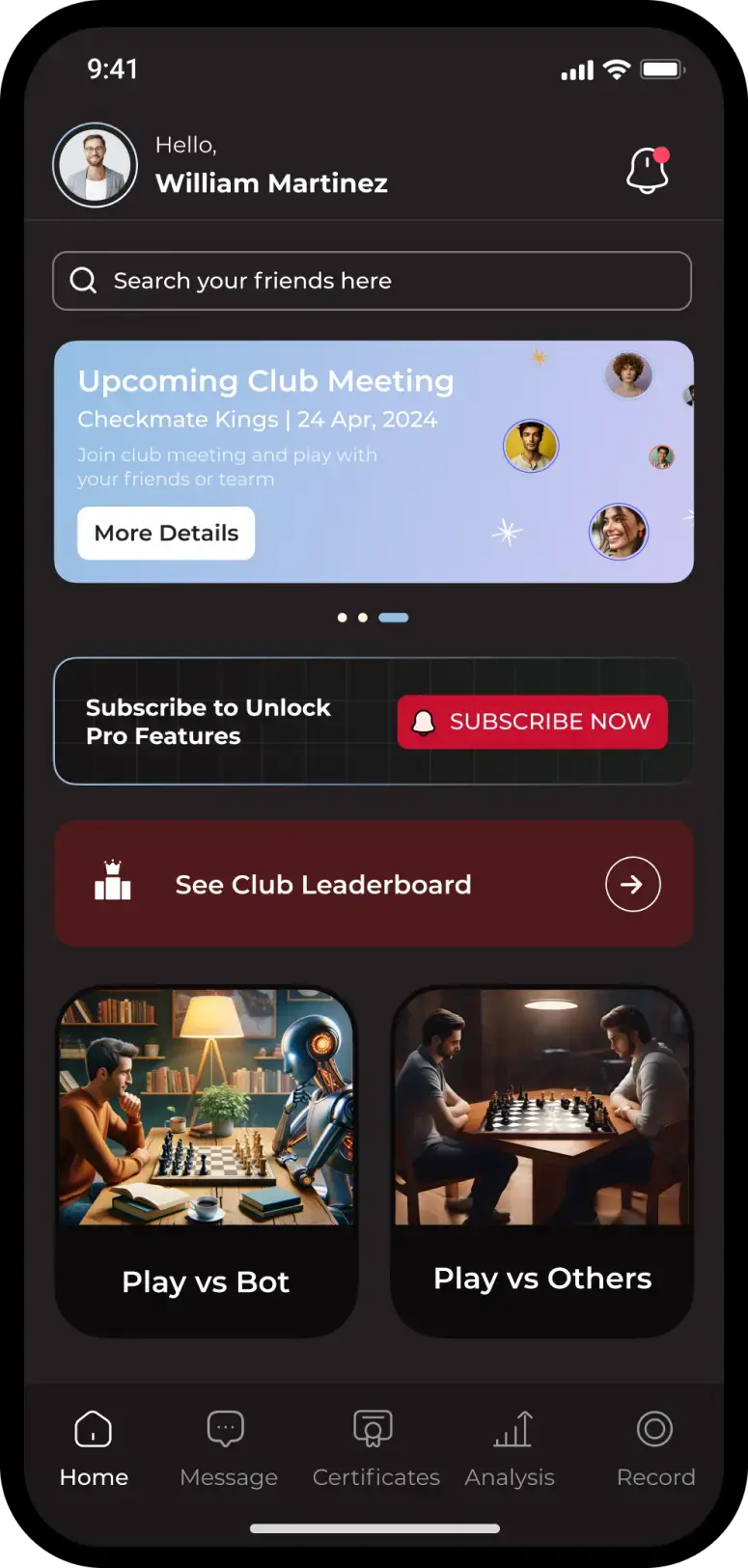Image resolution: width=748 pixels, height=1568 pixels.
Task: Select the first banner page dot
Action: pyautogui.click(x=342, y=618)
